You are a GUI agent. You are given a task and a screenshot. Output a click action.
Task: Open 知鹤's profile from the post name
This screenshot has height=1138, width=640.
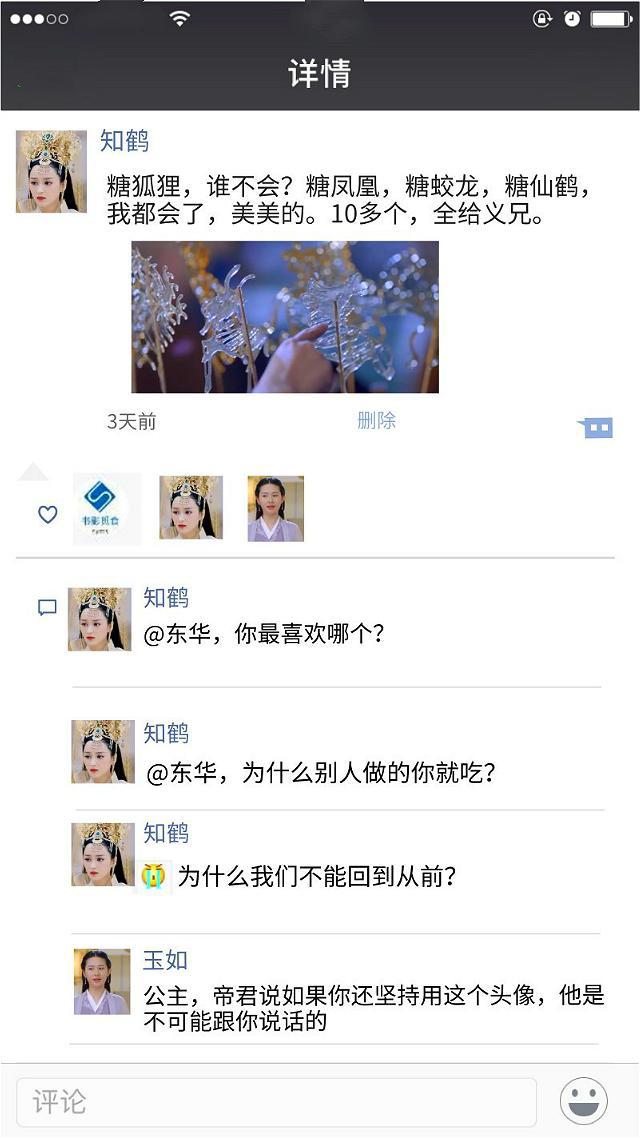click(x=125, y=141)
